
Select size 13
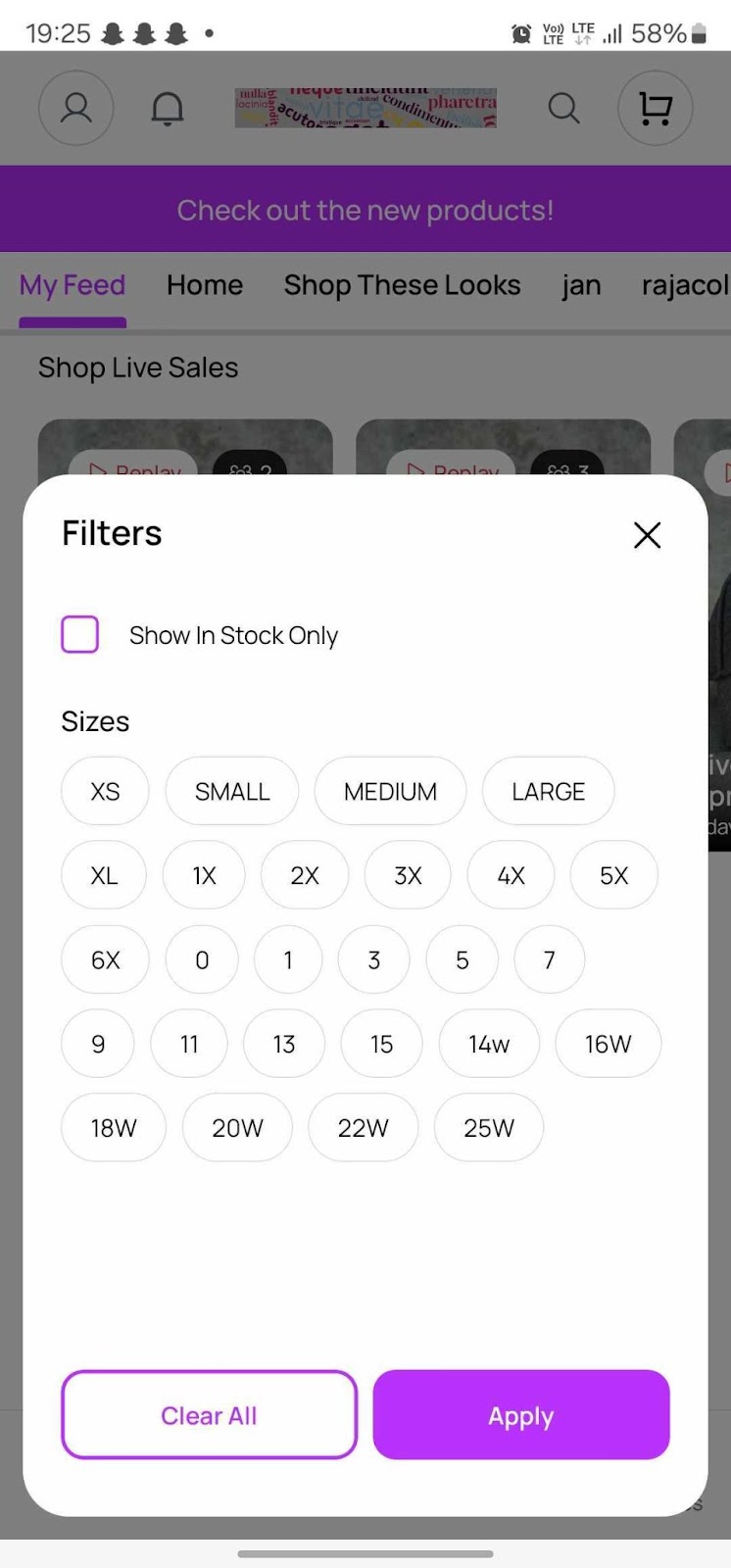(x=284, y=1044)
